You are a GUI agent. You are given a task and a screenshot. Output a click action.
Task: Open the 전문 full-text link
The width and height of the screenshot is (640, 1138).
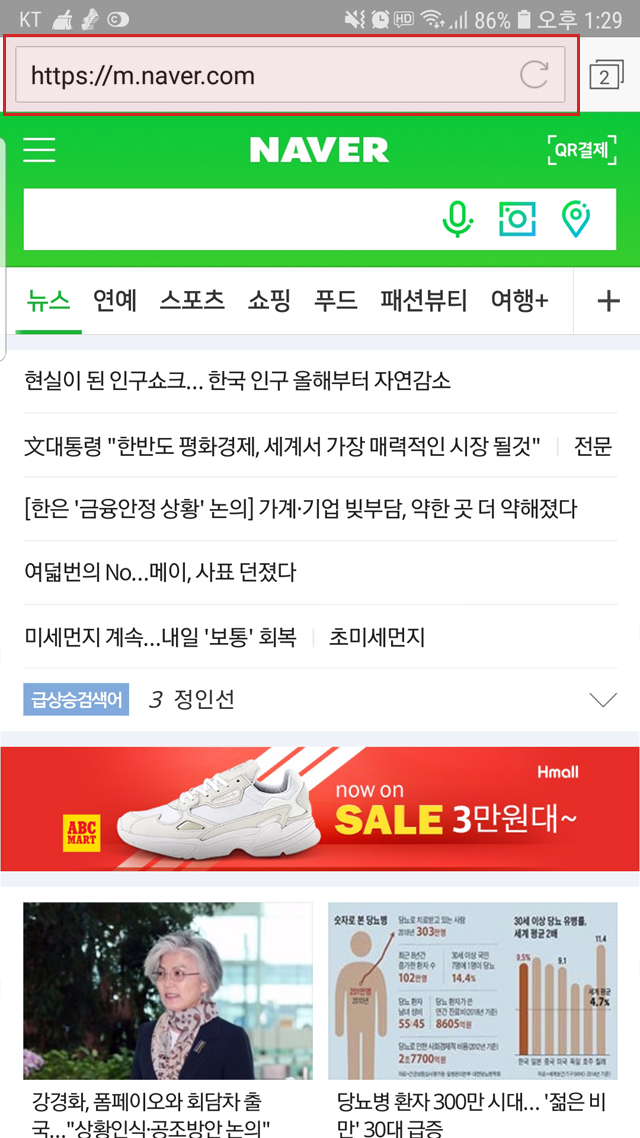tap(593, 446)
